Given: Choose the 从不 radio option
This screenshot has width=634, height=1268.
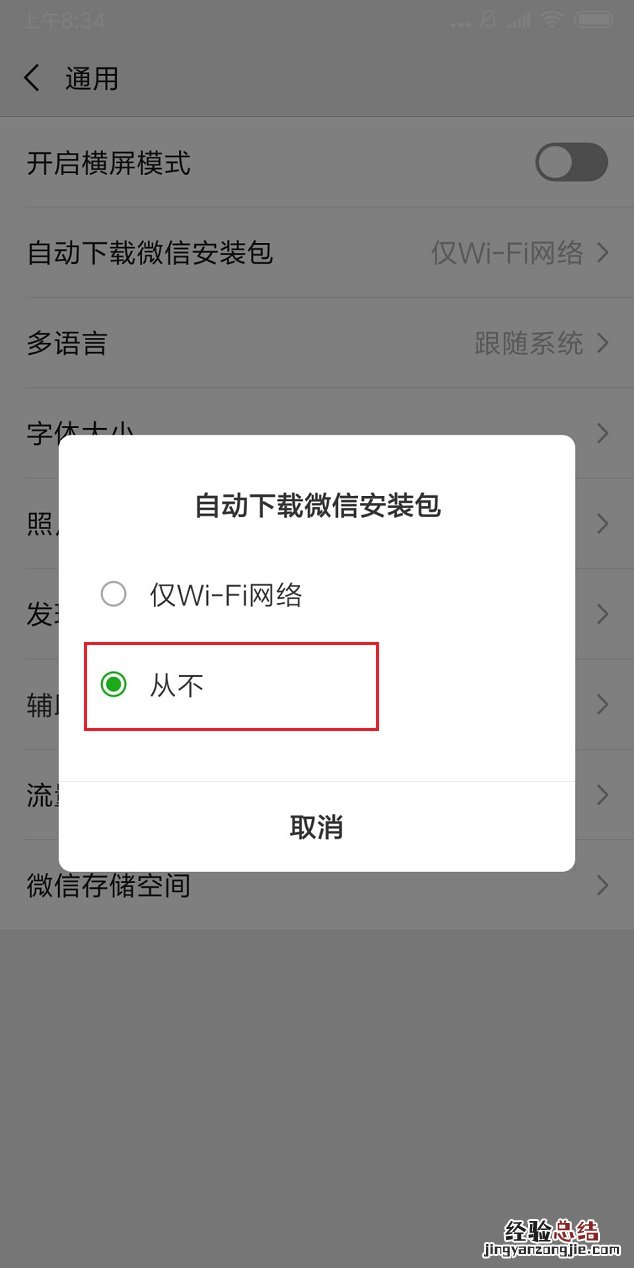Looking at the screenshot, I should [114, 685].
